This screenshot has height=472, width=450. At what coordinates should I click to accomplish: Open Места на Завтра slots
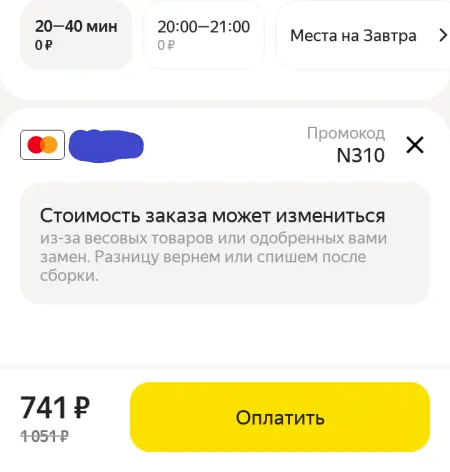363,35
